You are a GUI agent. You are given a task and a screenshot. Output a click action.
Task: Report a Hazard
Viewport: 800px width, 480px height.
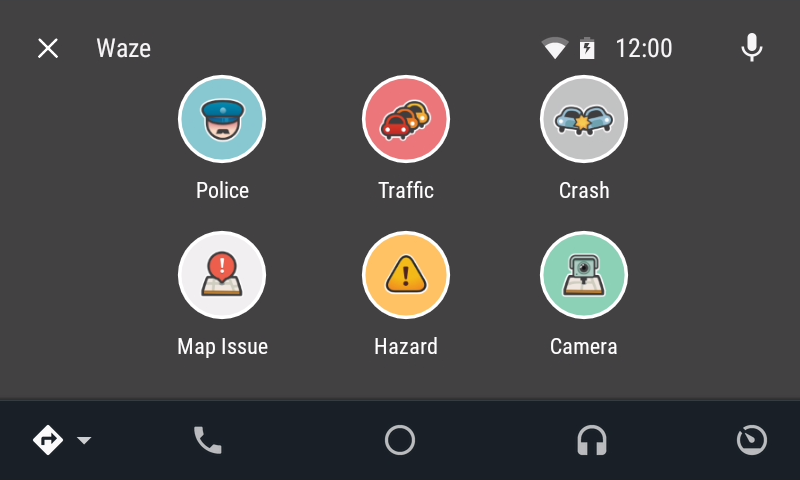[406, 275]
